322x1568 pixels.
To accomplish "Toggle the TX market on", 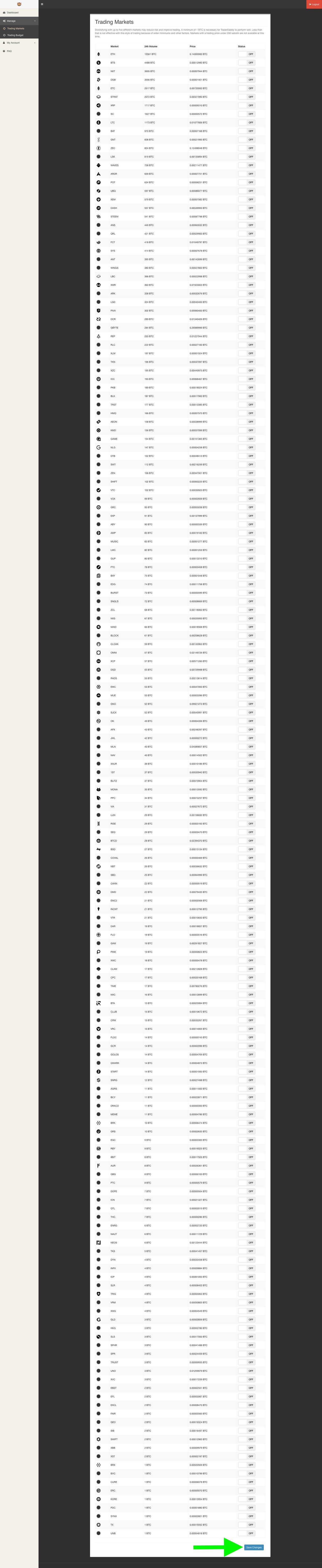I will click(x=247, y=1525).
